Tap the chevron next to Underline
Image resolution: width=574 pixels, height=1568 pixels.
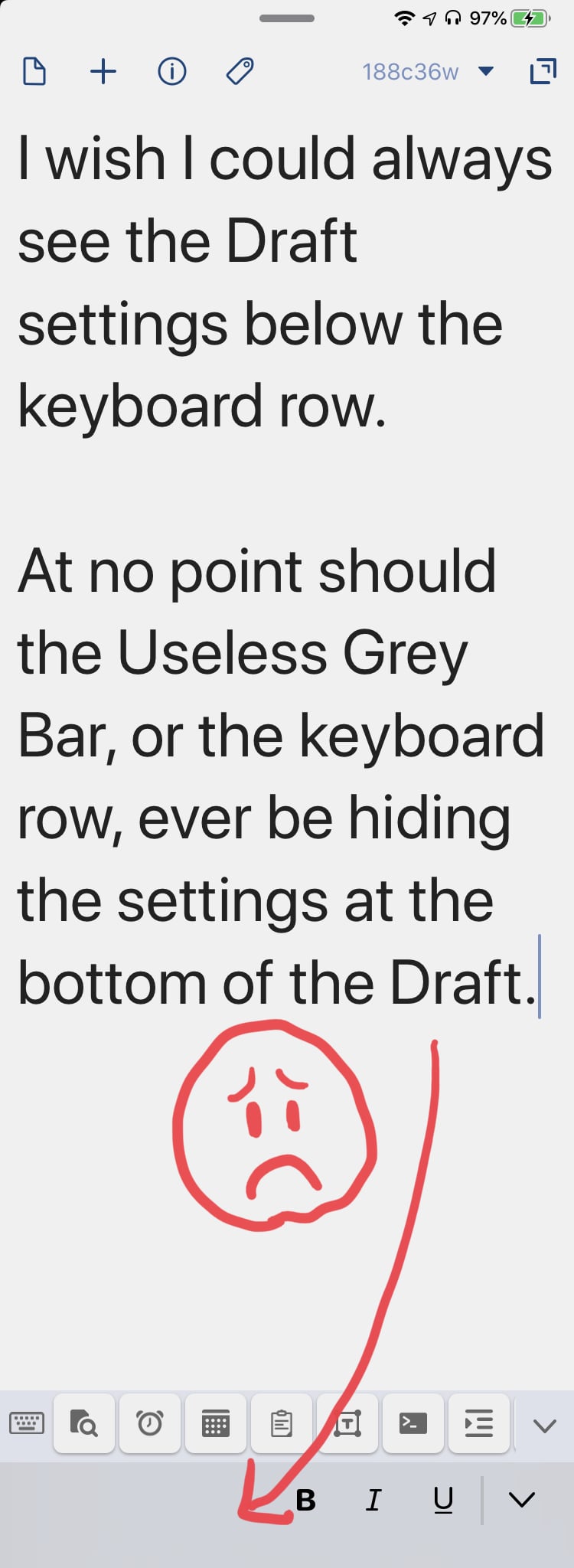(522, 1500)
